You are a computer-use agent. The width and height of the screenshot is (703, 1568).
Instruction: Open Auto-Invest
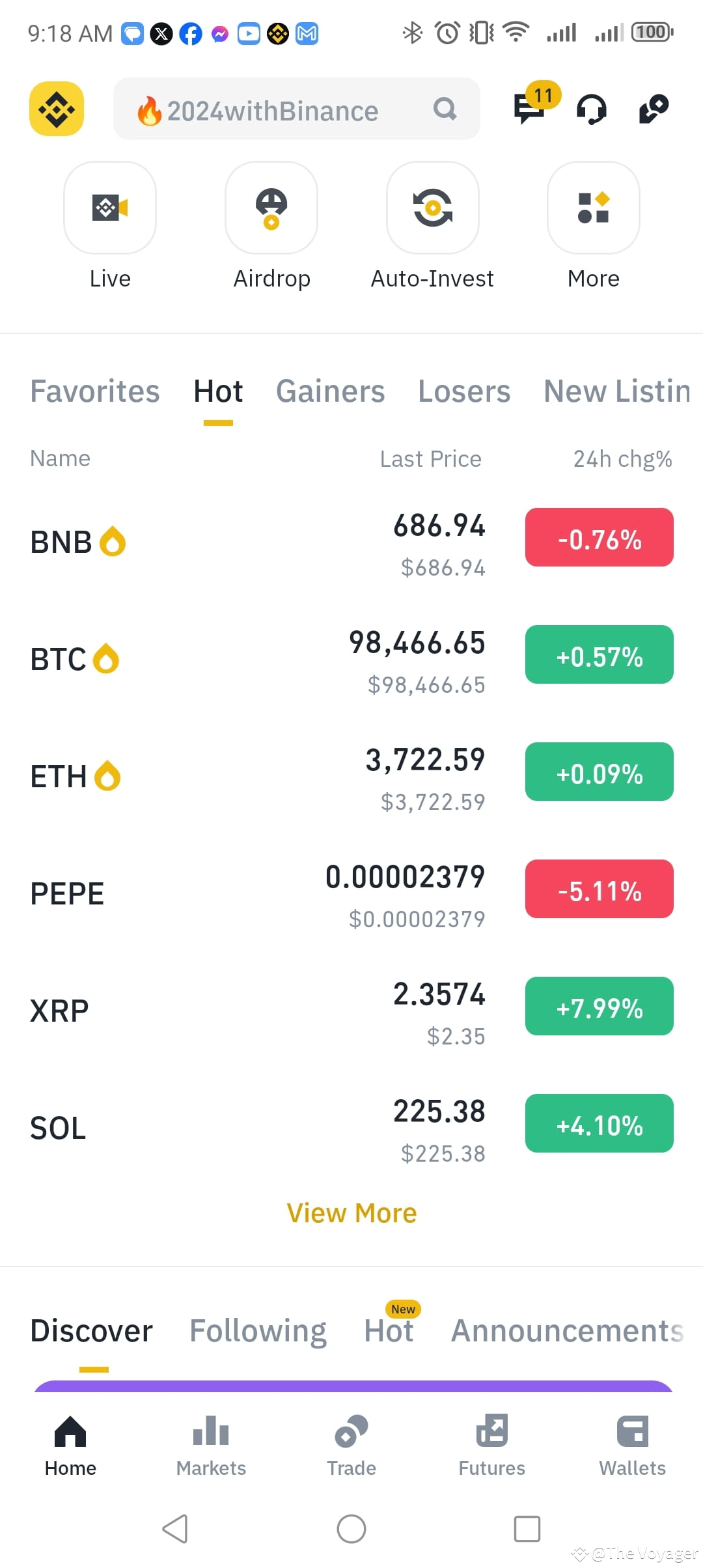pyautogui.click(x=432, y=225)
